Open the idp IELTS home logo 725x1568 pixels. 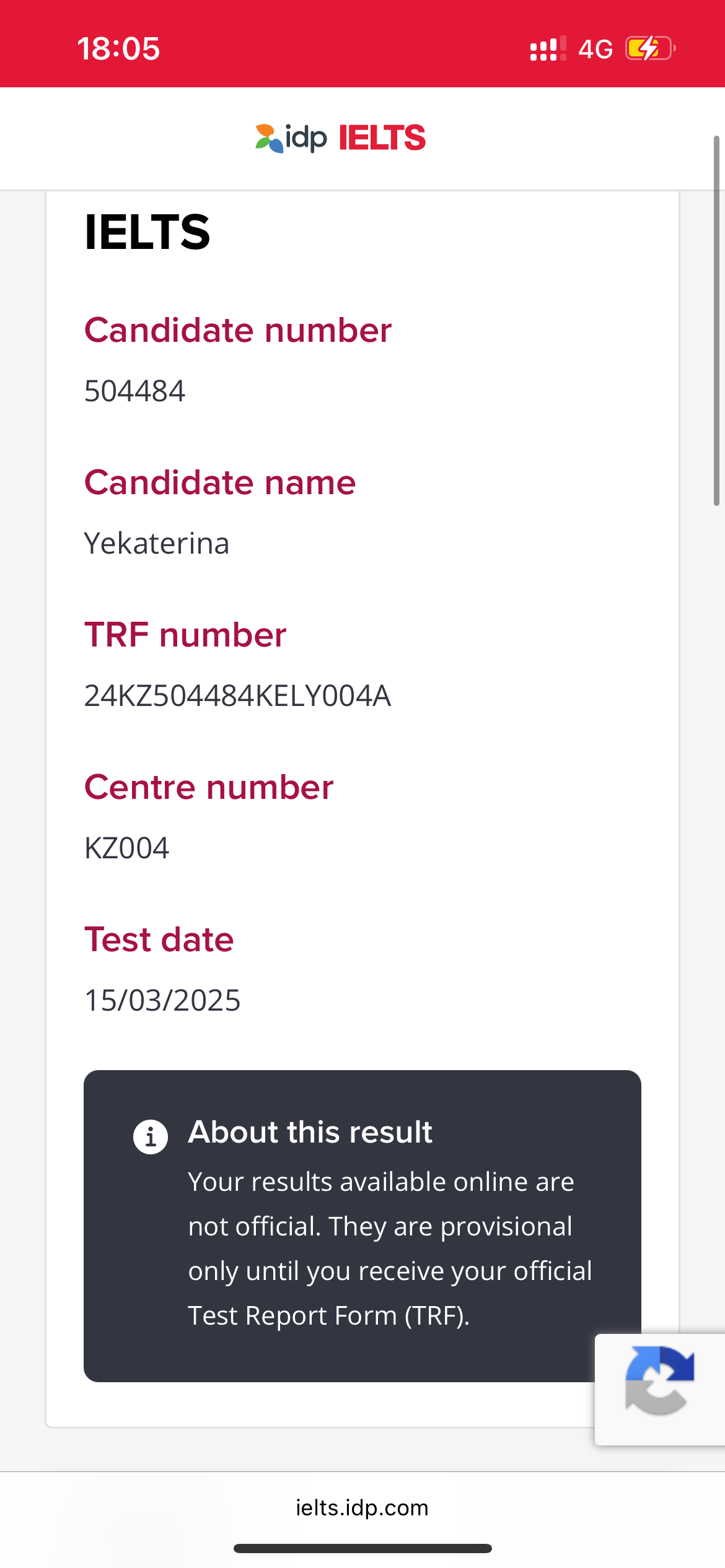point(340,137)
